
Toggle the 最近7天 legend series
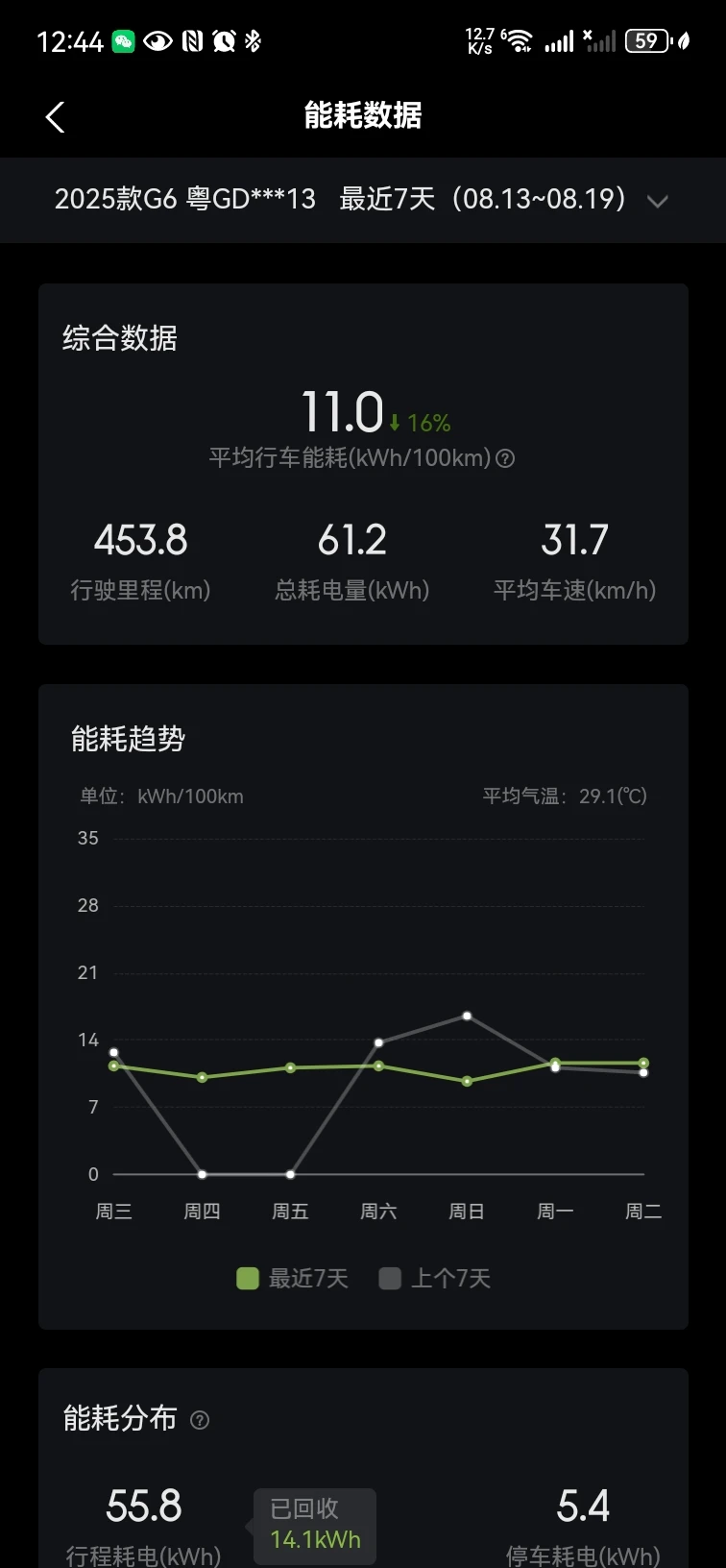pyautogui.click(x=292, y=1279)
